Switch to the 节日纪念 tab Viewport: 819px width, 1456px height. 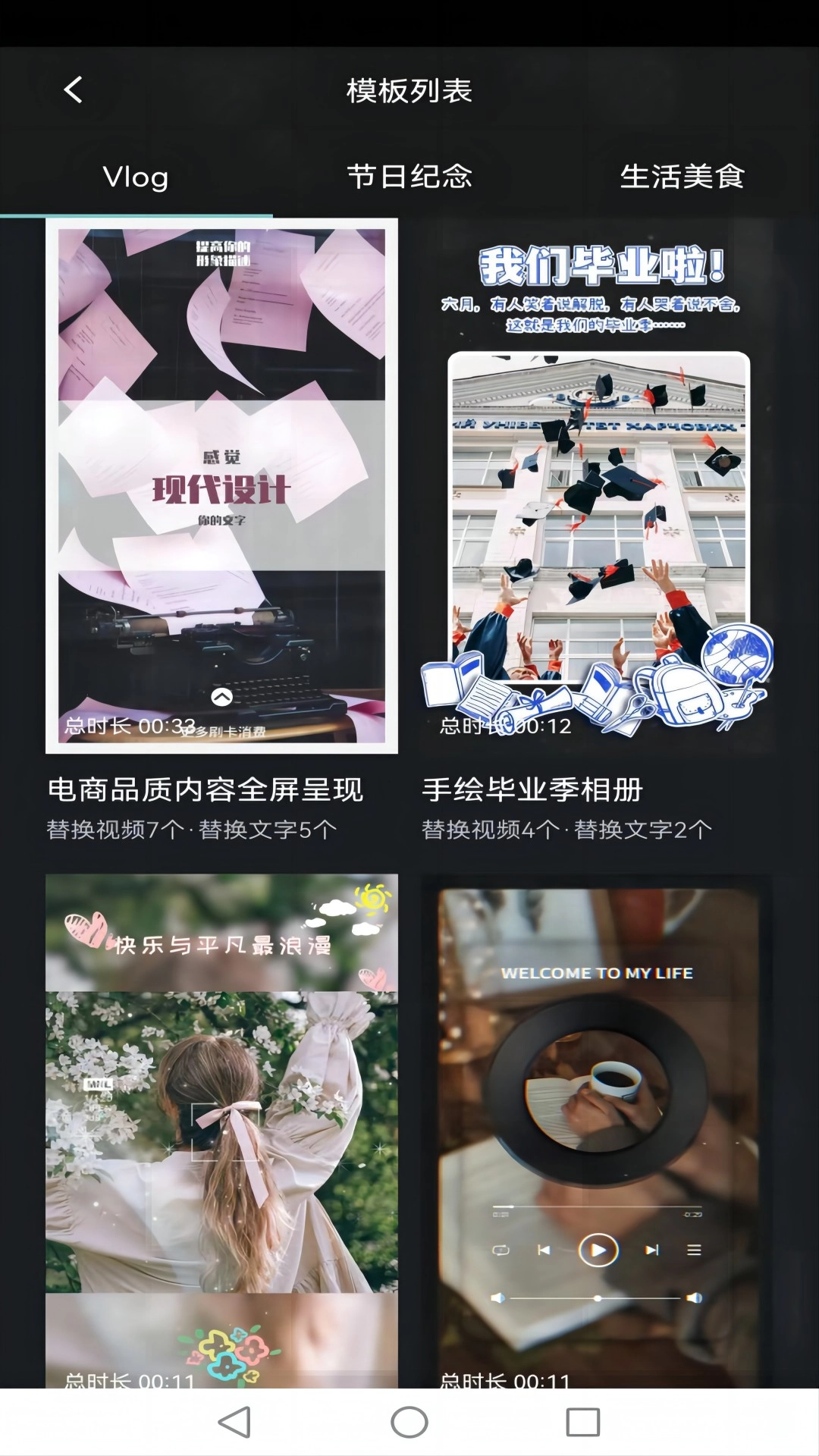coord(409,177)
